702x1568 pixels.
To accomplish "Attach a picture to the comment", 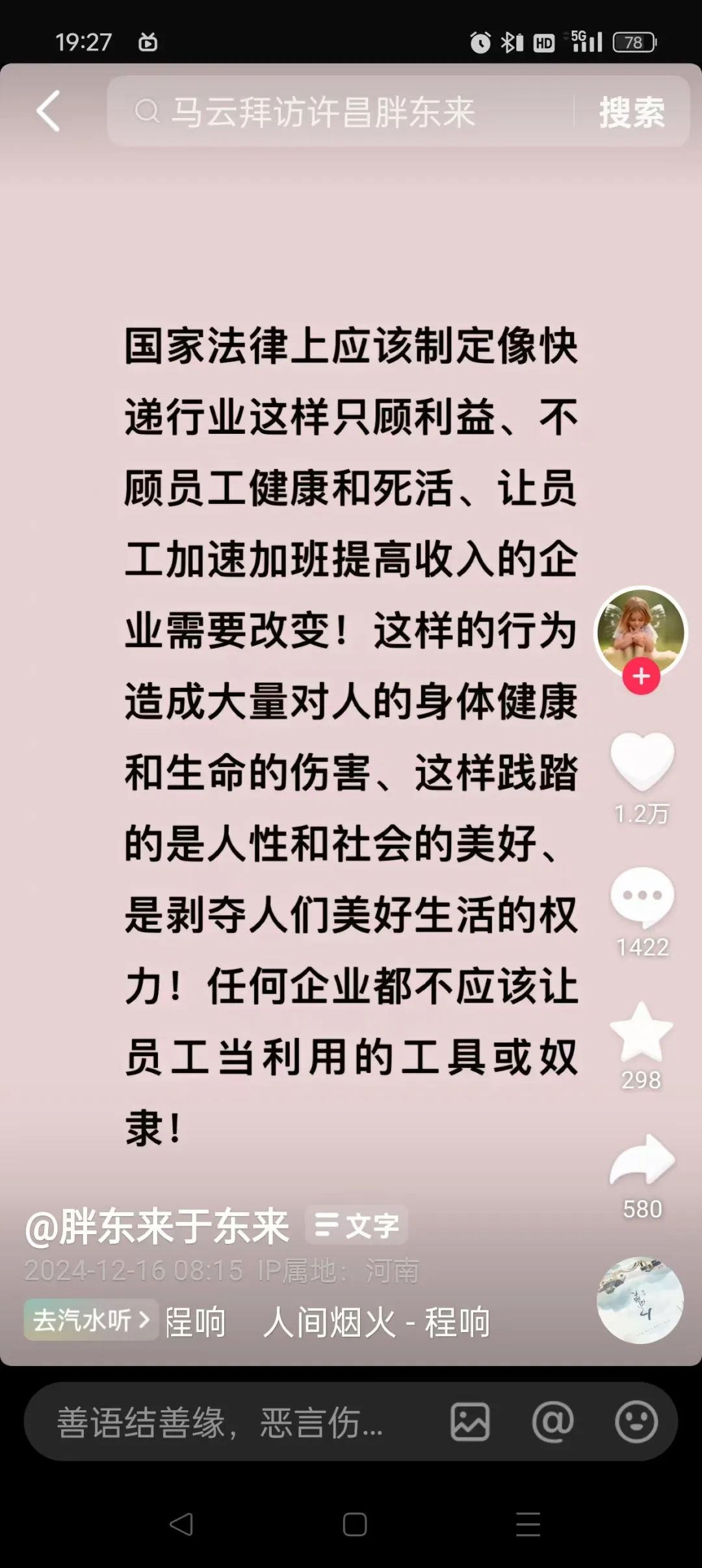I will tap(470, 1422).
